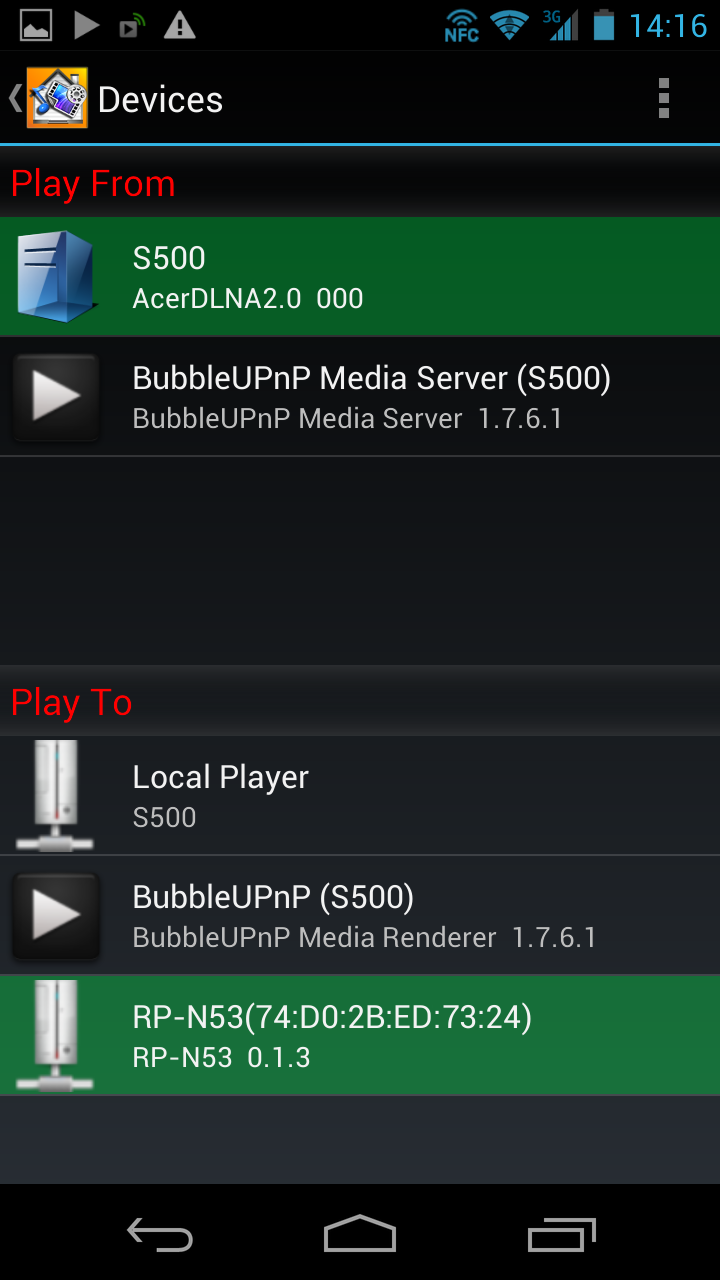Select Local Player as playback target

(x=360, y=796)
